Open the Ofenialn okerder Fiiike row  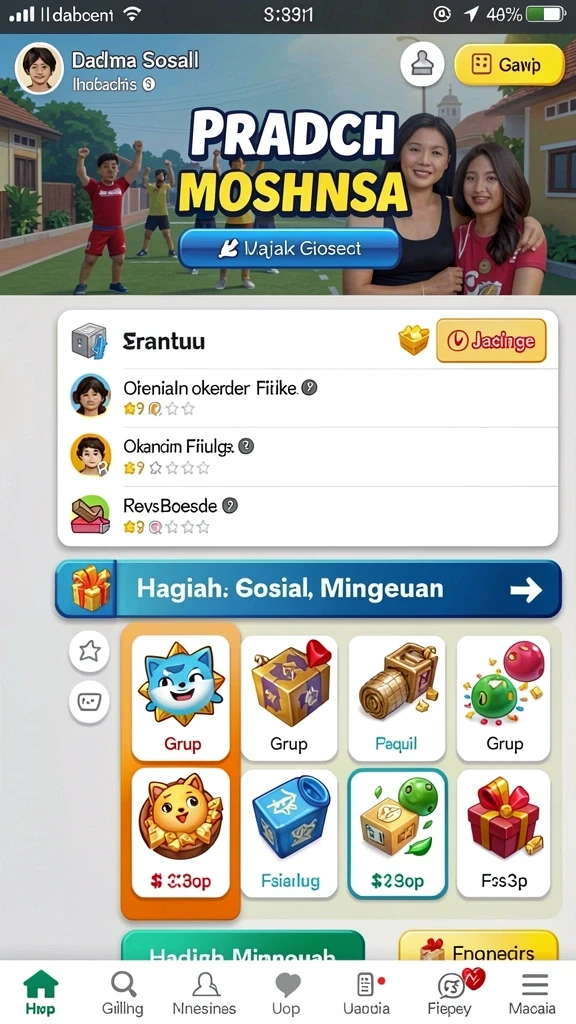308,398
